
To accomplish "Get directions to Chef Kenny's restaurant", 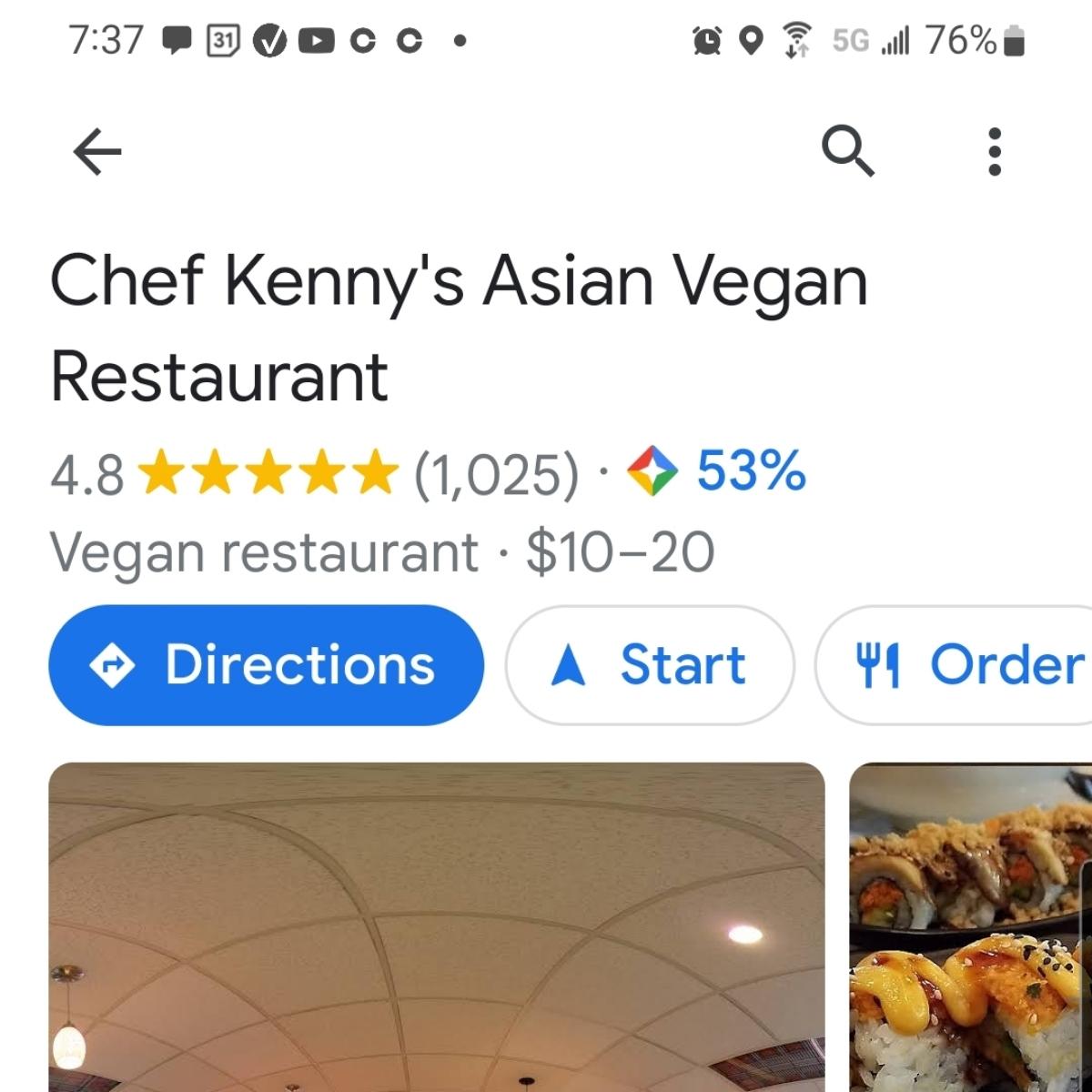I will click(265, 664).
